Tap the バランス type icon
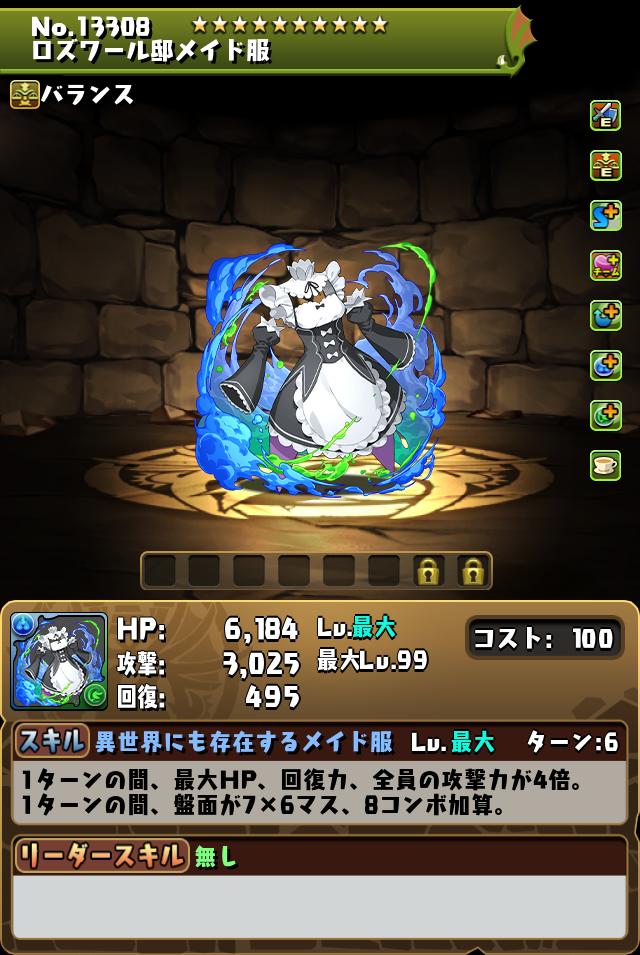 [25, 94]
